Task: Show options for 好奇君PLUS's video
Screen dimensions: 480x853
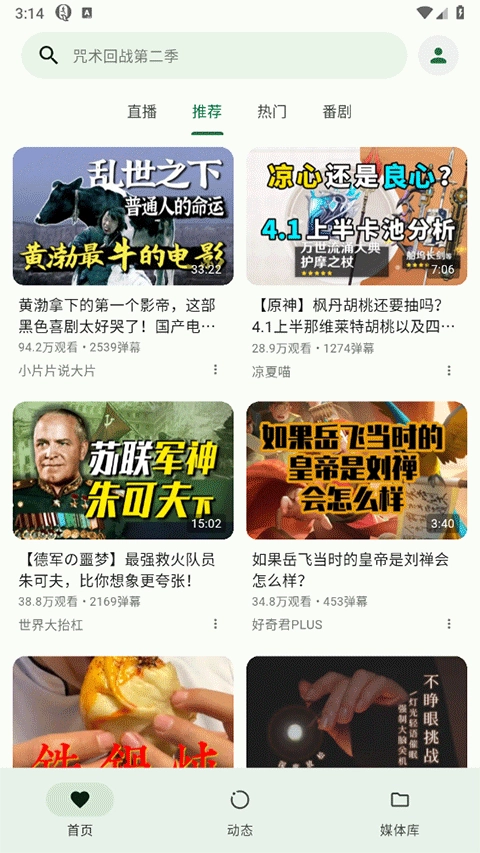Action: pyautogui.click(x=449, y=623)
